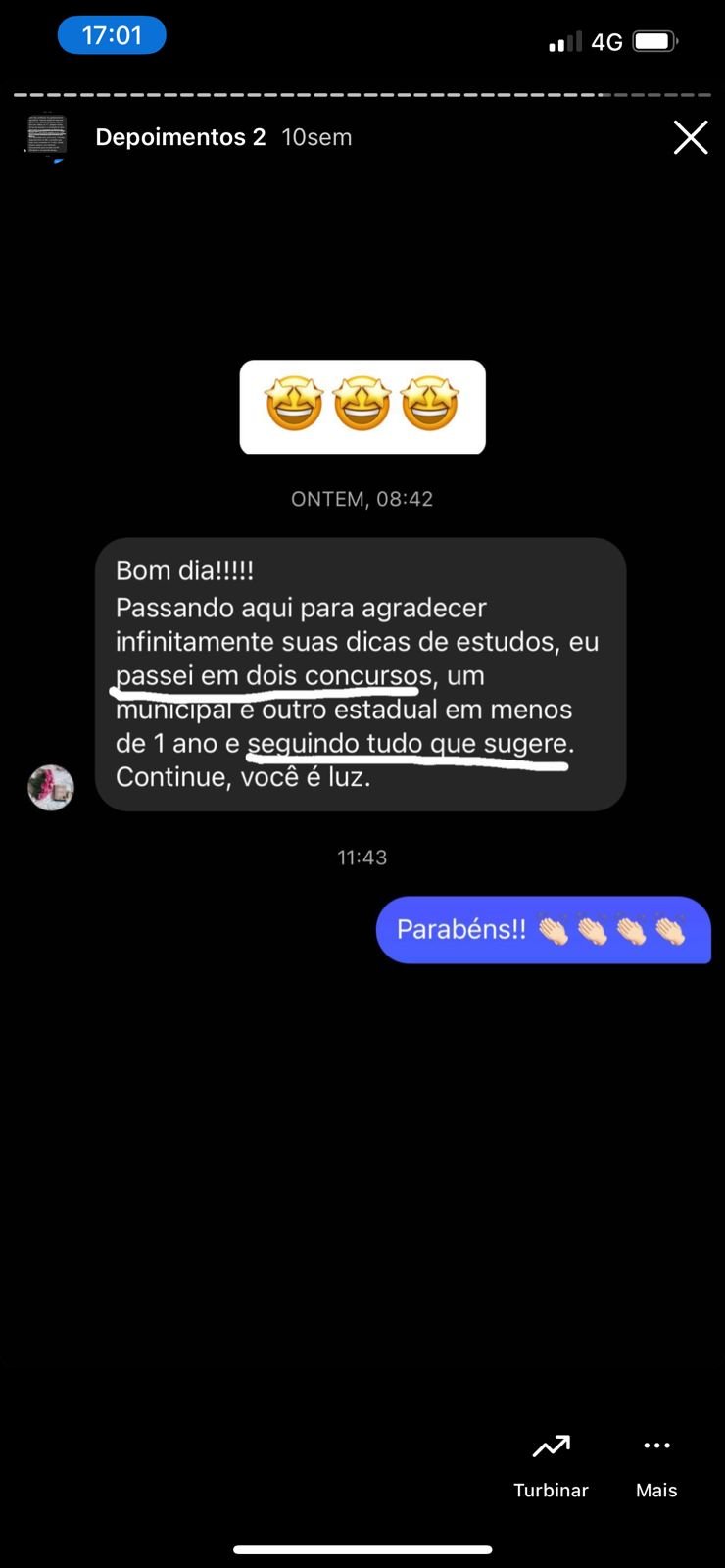The height and width of the screenshot is (1568, 725).
Task: Tap the blue Parabéns reply bubble
Action: [x=544, y=929]
